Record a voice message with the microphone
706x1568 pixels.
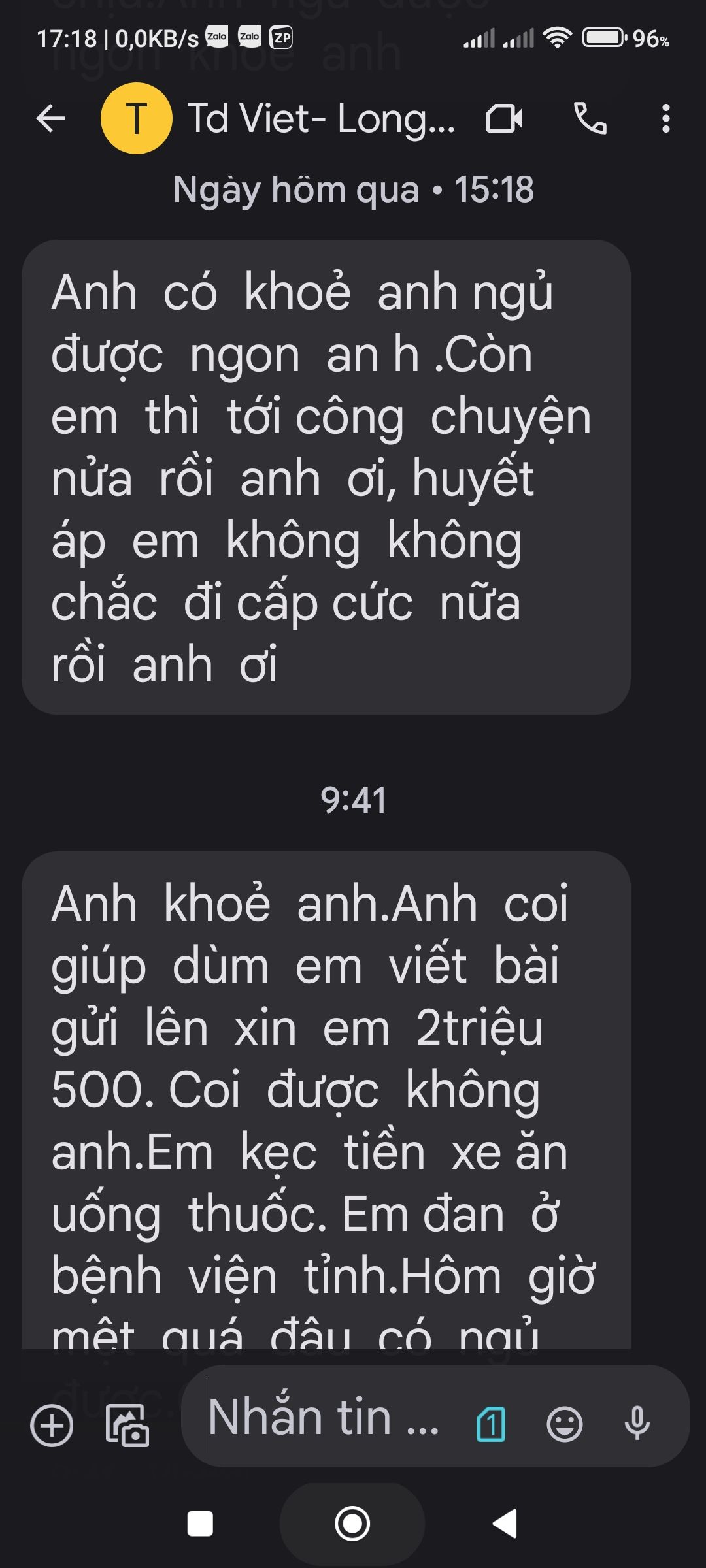point(637,1423)
